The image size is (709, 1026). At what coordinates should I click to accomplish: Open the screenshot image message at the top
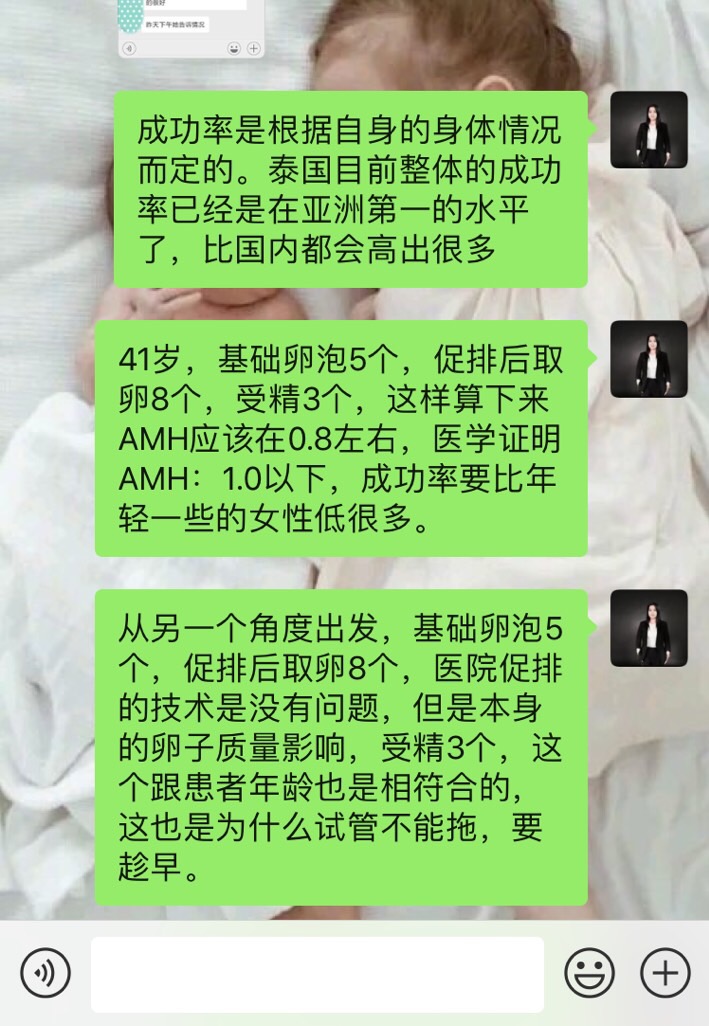point(191,28)
